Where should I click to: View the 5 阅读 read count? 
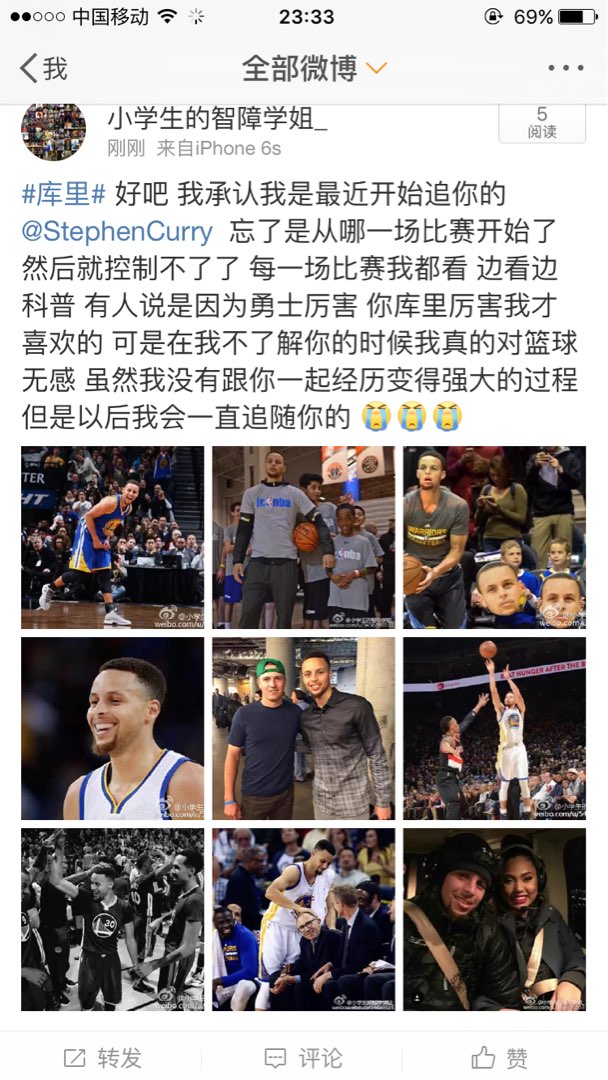[541, 123]
